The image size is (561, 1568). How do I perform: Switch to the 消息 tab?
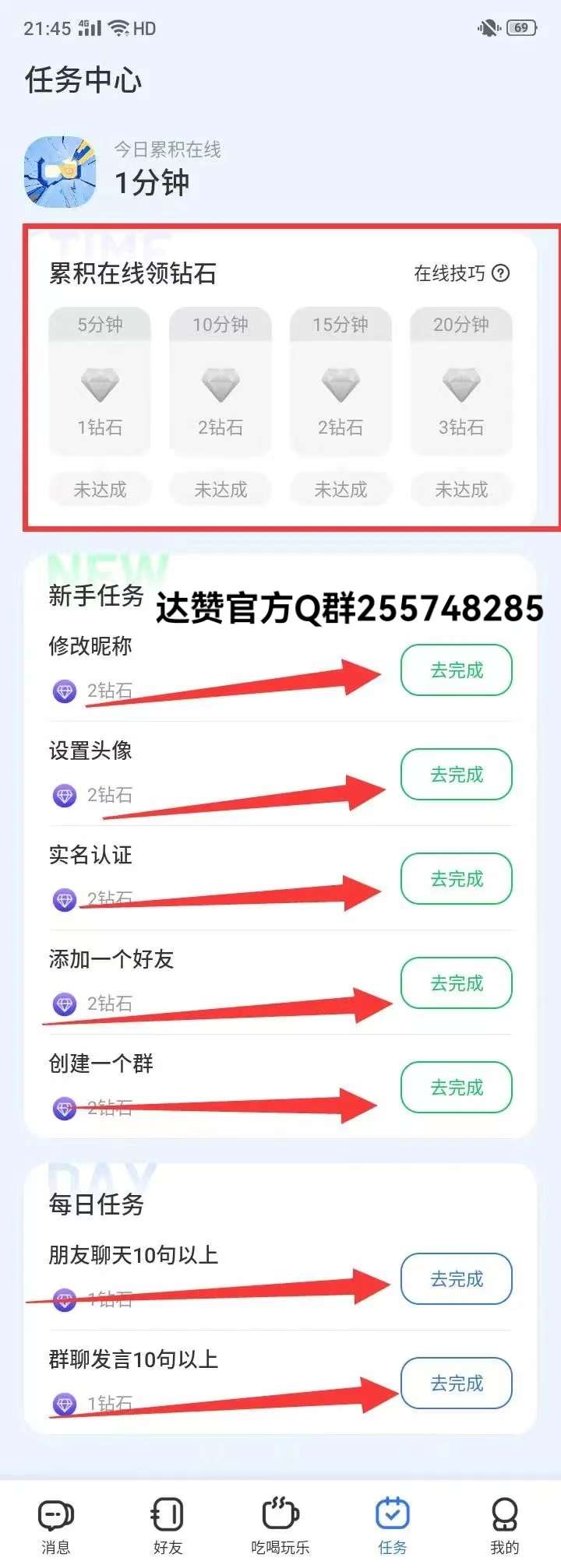[55, 1524]
